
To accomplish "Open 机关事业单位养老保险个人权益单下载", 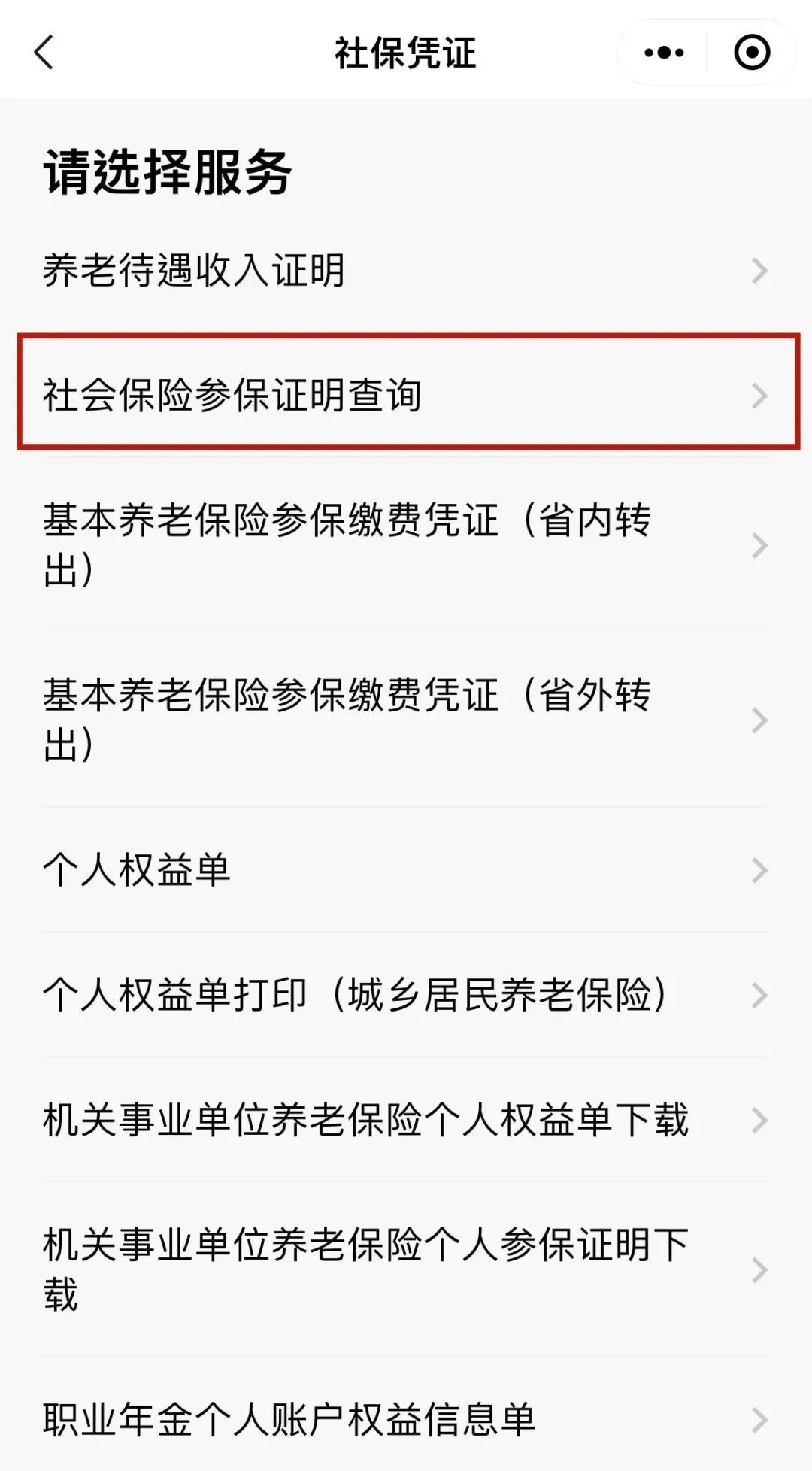I will point(406,1120).
